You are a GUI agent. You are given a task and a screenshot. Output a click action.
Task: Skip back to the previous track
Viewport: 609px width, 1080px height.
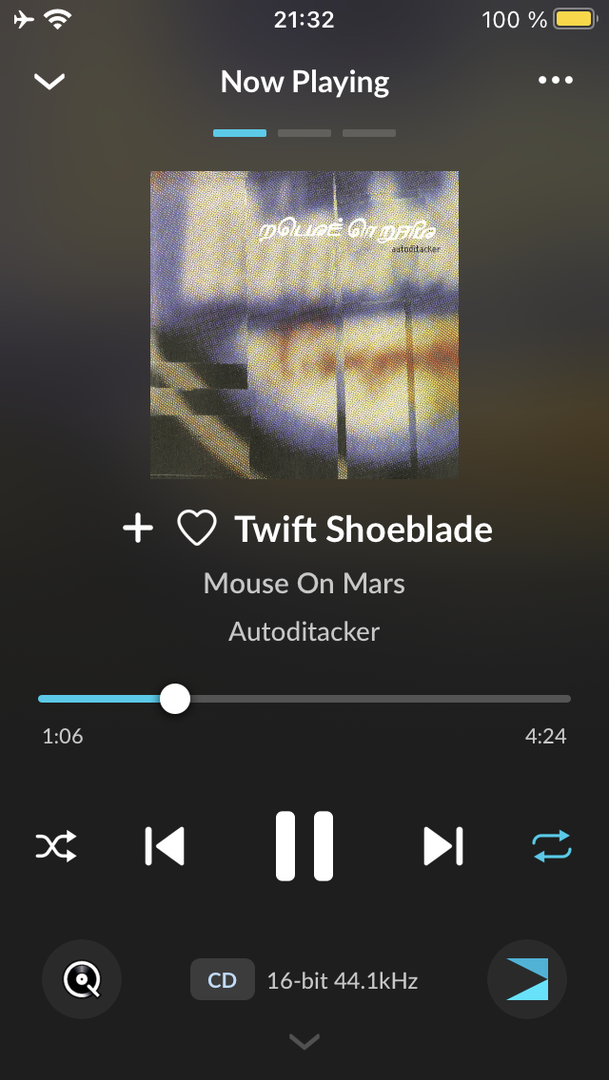(165, 846)
